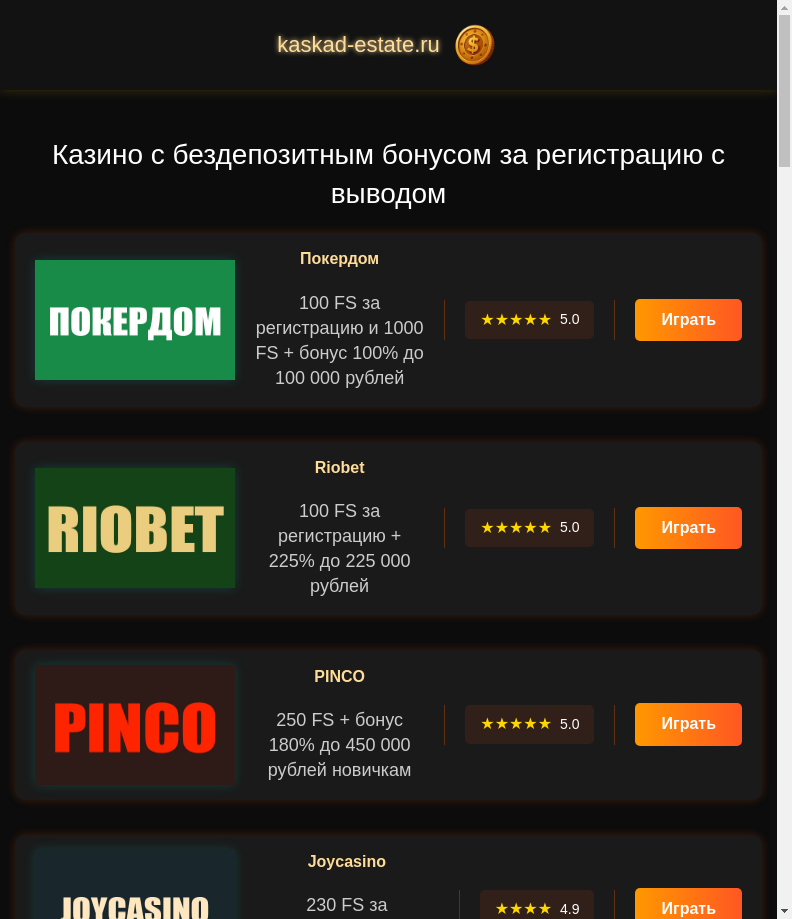Follow the PINCO casino name link
Viewport: 792px width, 919px height.
339,677
